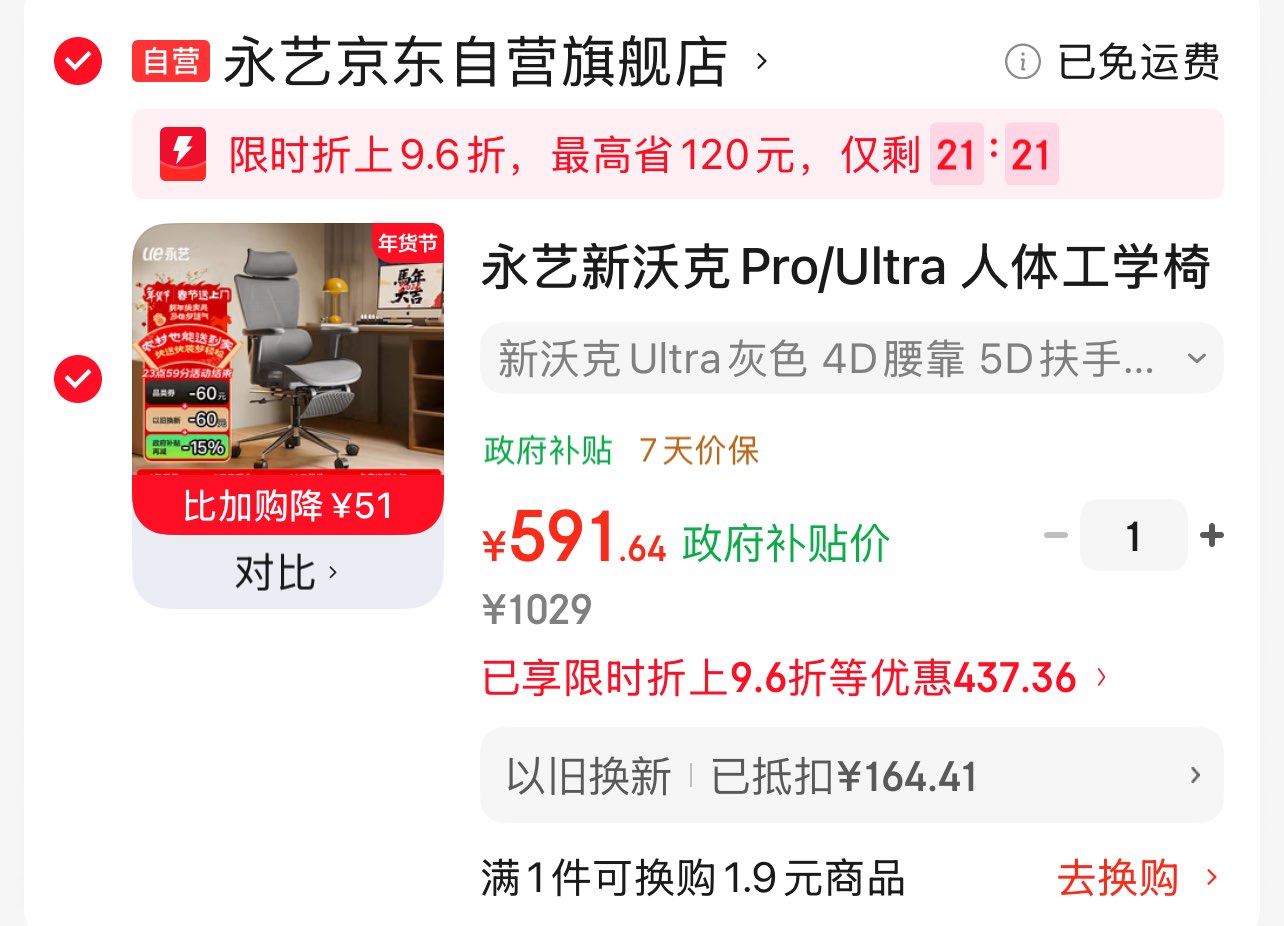Image resolution: width=1284 pixels, height=926 pixels.
Task: Tap 去换购 to add bonus item
Action: 1137,879
